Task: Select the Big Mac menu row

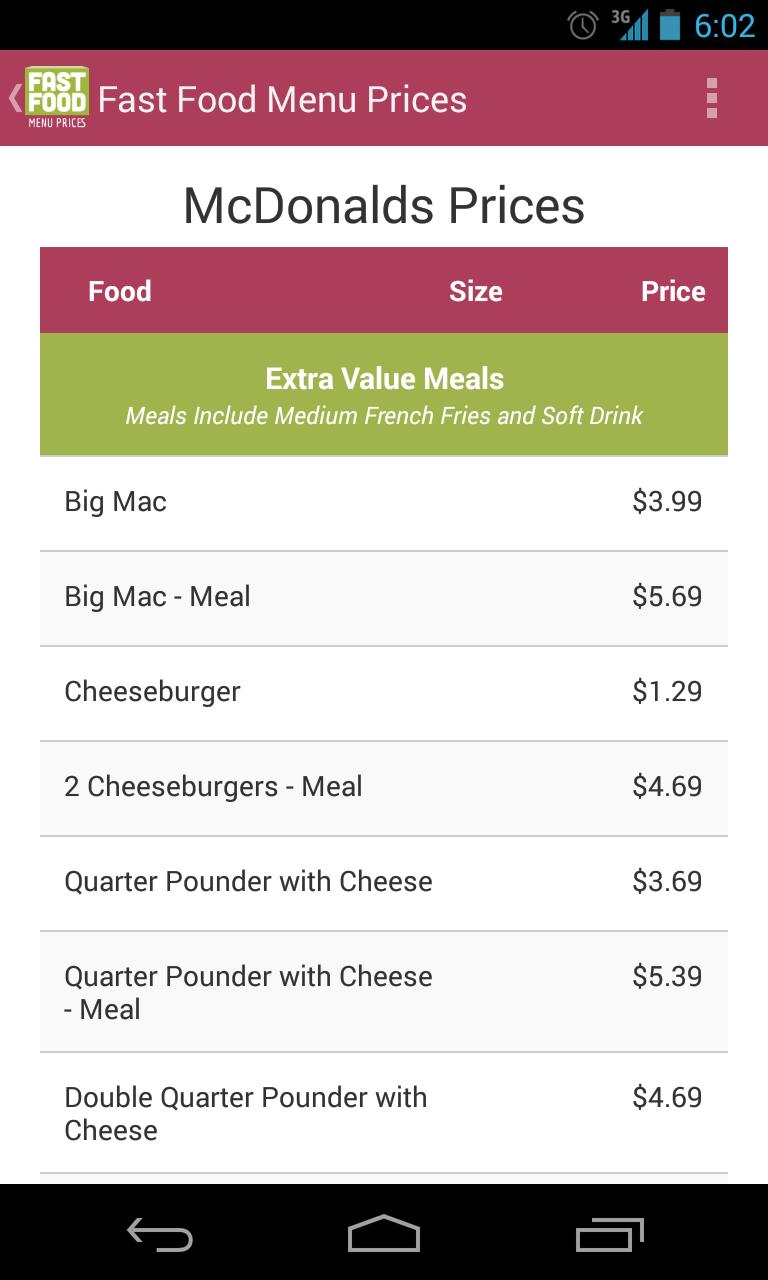Action: point(384,501)
